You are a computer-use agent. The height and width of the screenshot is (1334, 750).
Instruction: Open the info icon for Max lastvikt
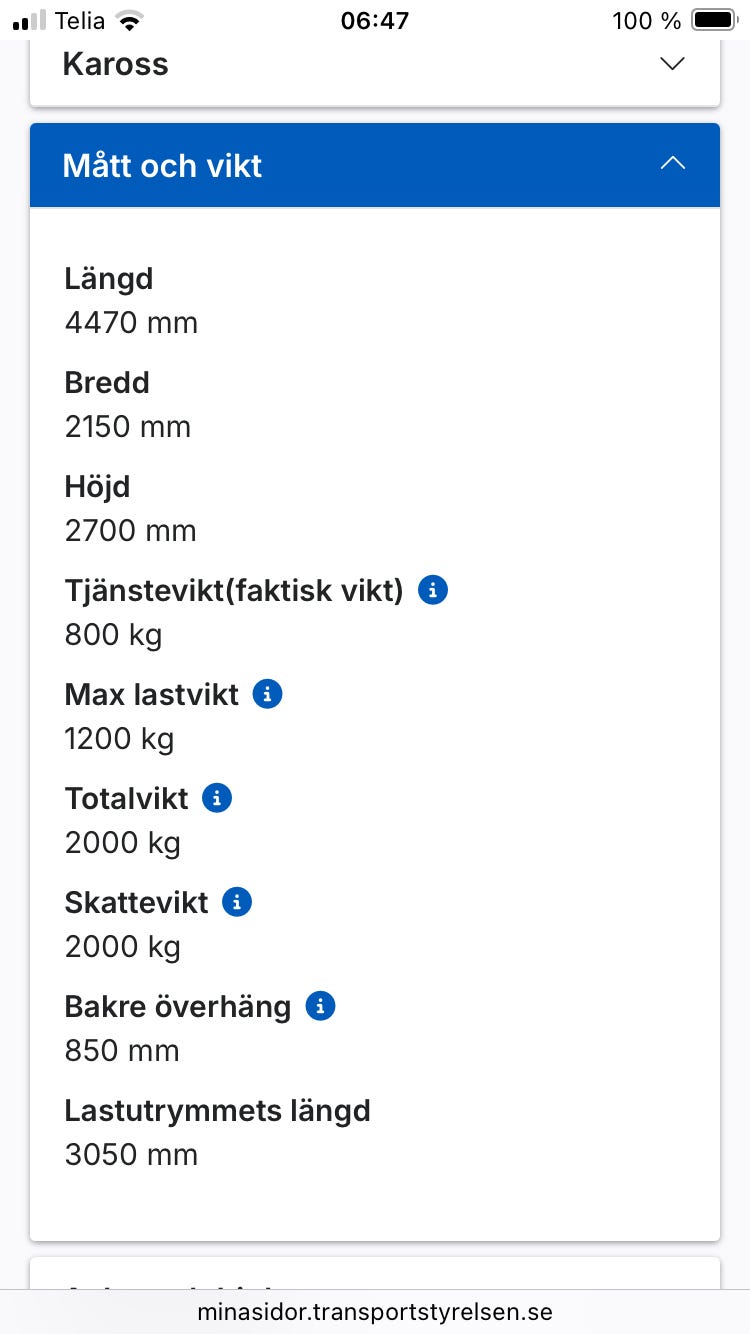tap(267, 694)
